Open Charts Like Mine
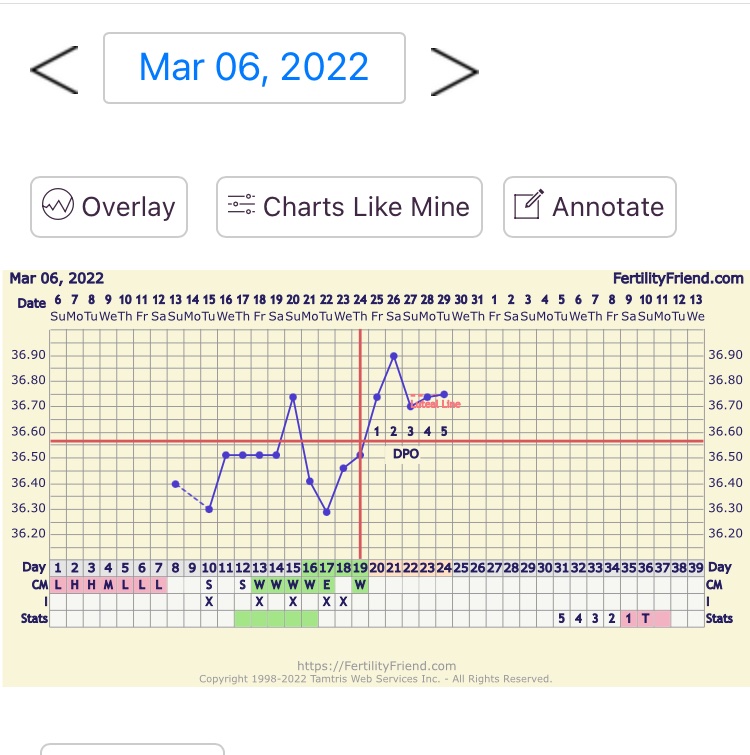Viewport: 750px width, 755px height. [x=349, y=207]
